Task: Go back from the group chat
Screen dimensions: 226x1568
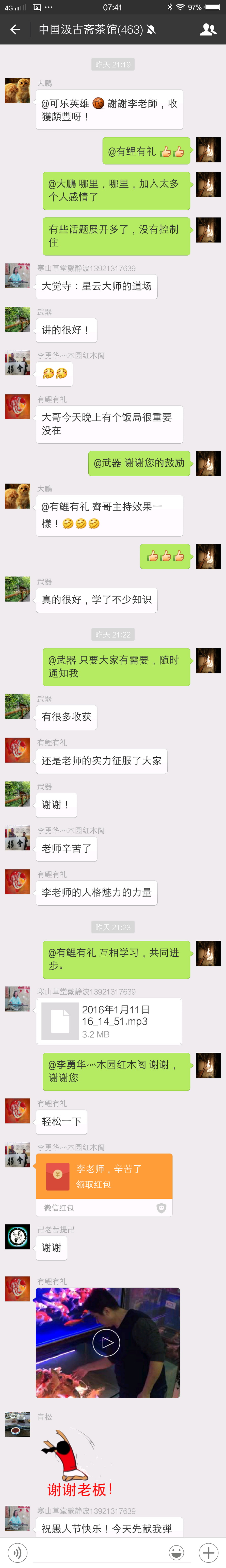Action: click(x=15, y=29)
